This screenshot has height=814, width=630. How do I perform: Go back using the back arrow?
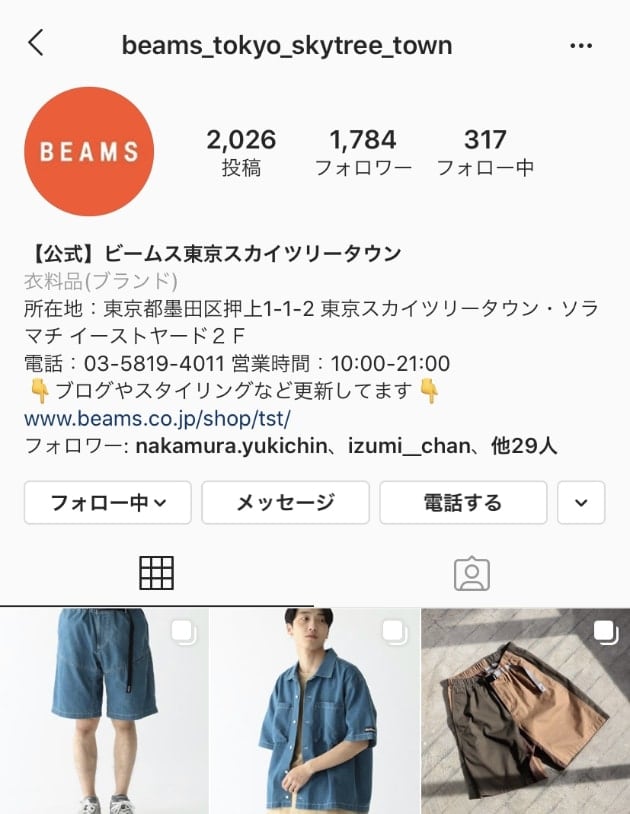click(x=36, y=43)
